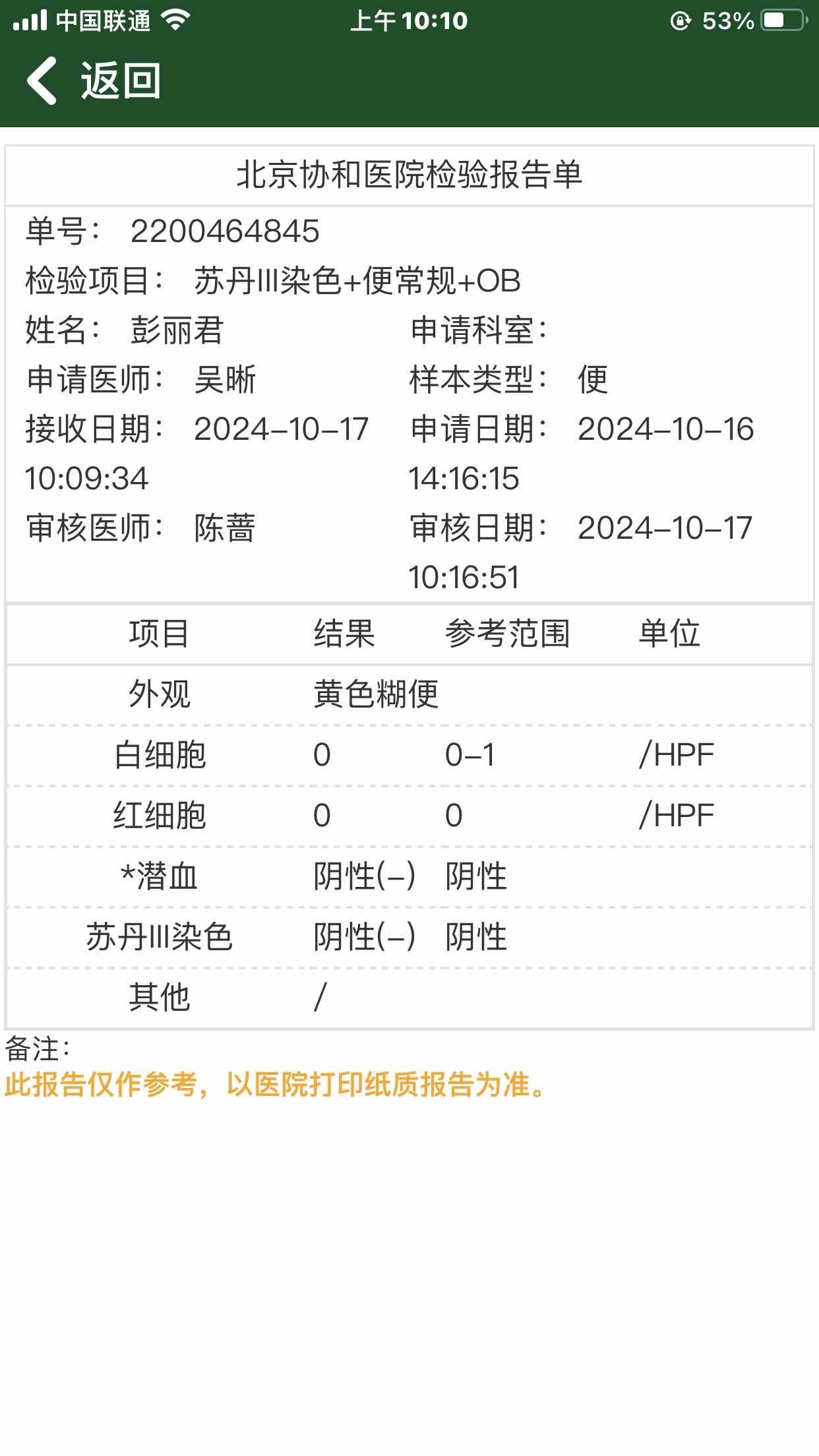This screenshot has height=1456, width=819.
Task: Tap the 返回 back button
Action: click(x=92, y=80)
